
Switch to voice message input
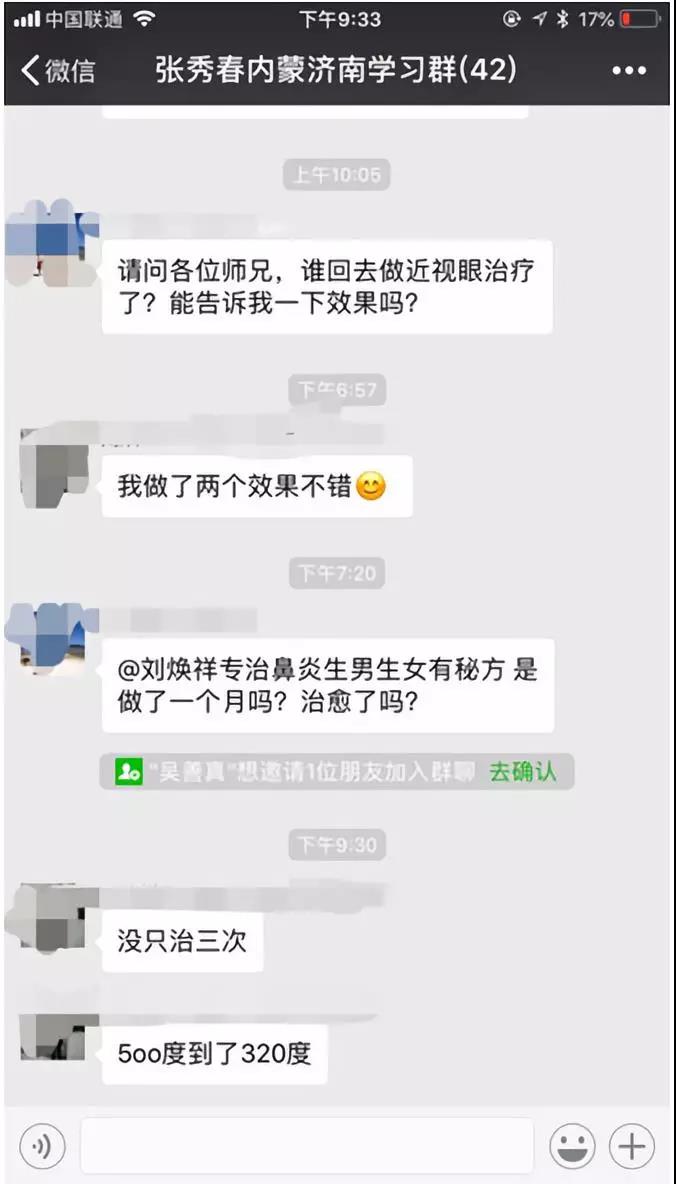point(42,1146)
